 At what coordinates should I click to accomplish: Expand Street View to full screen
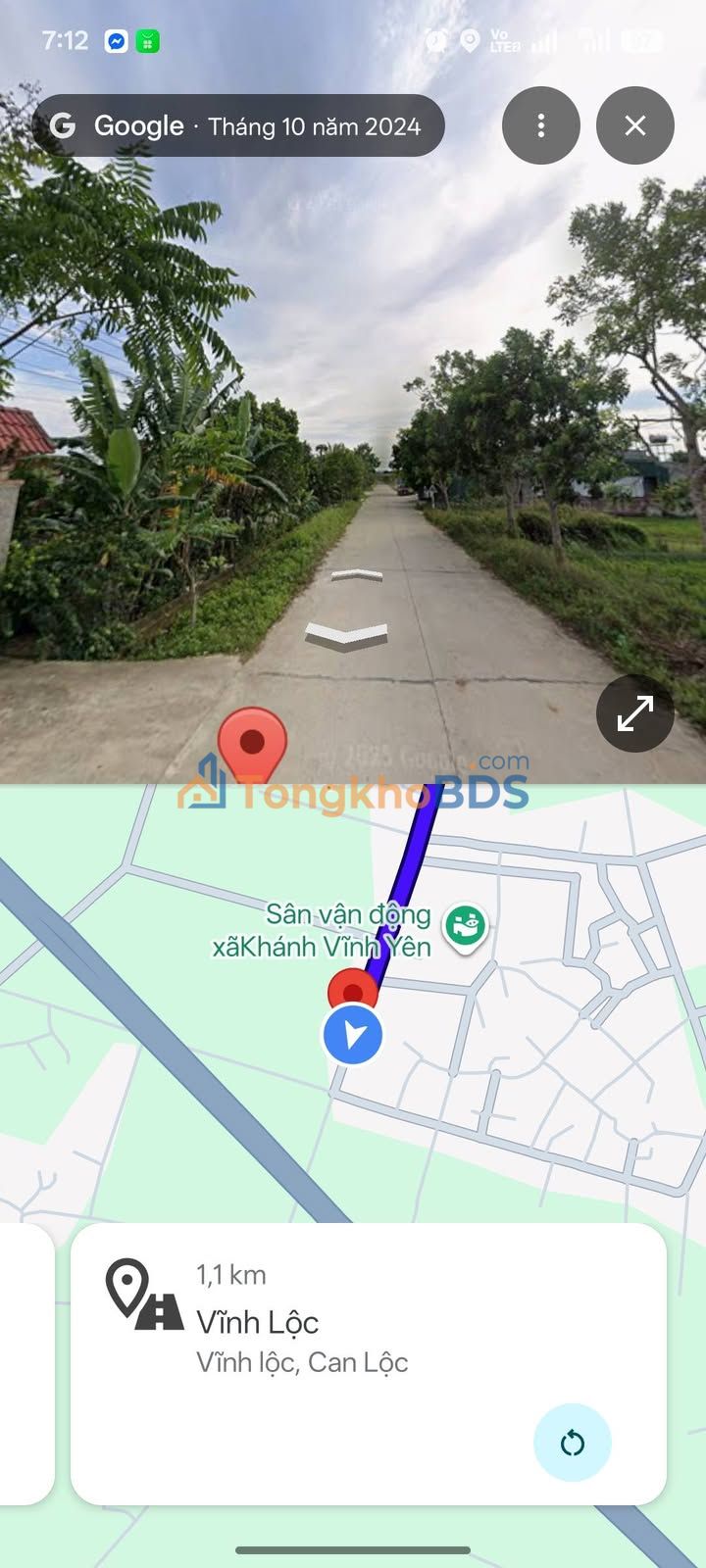[635, 713]
